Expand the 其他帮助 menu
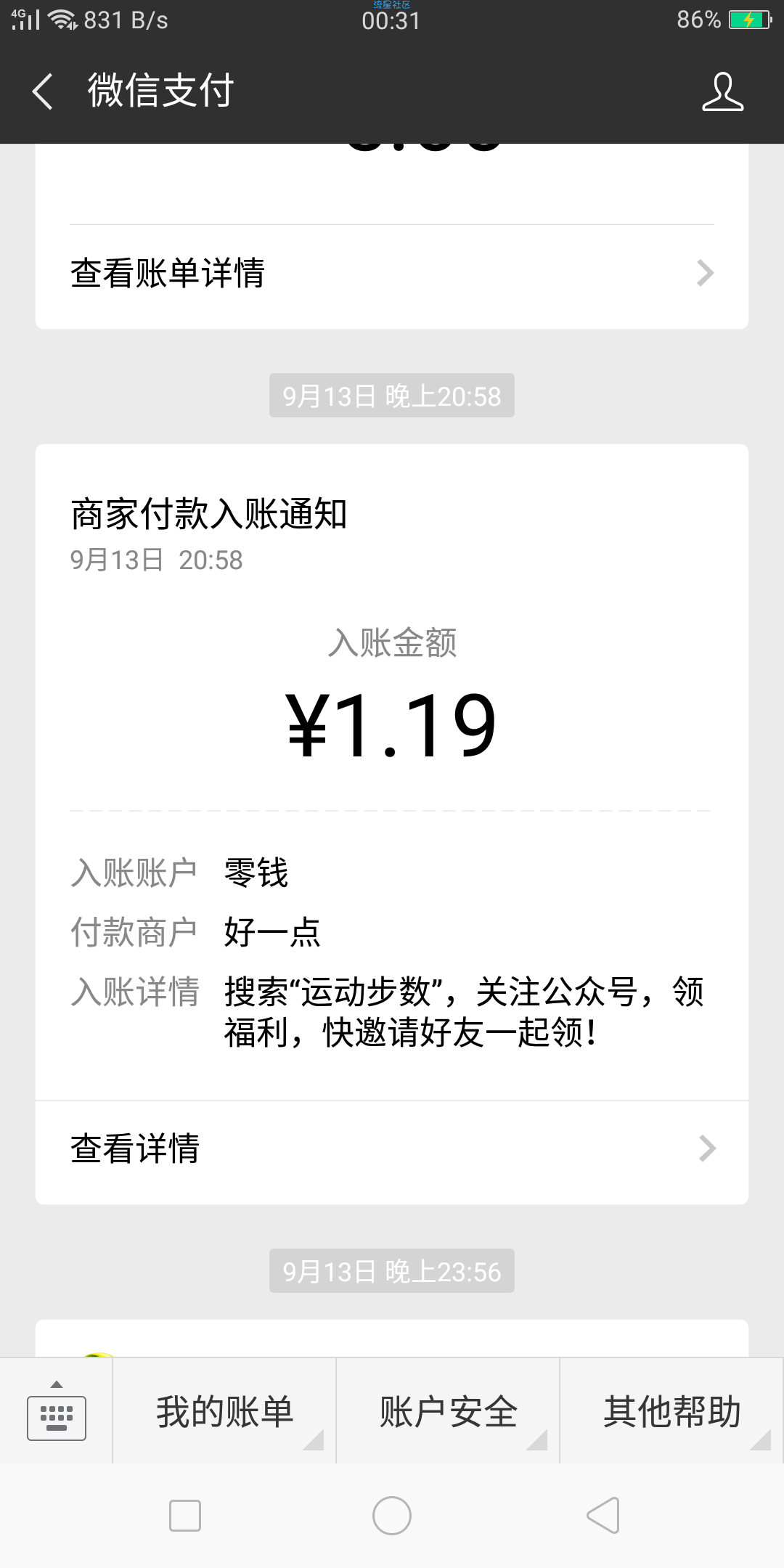 [x=672, y=1412]
